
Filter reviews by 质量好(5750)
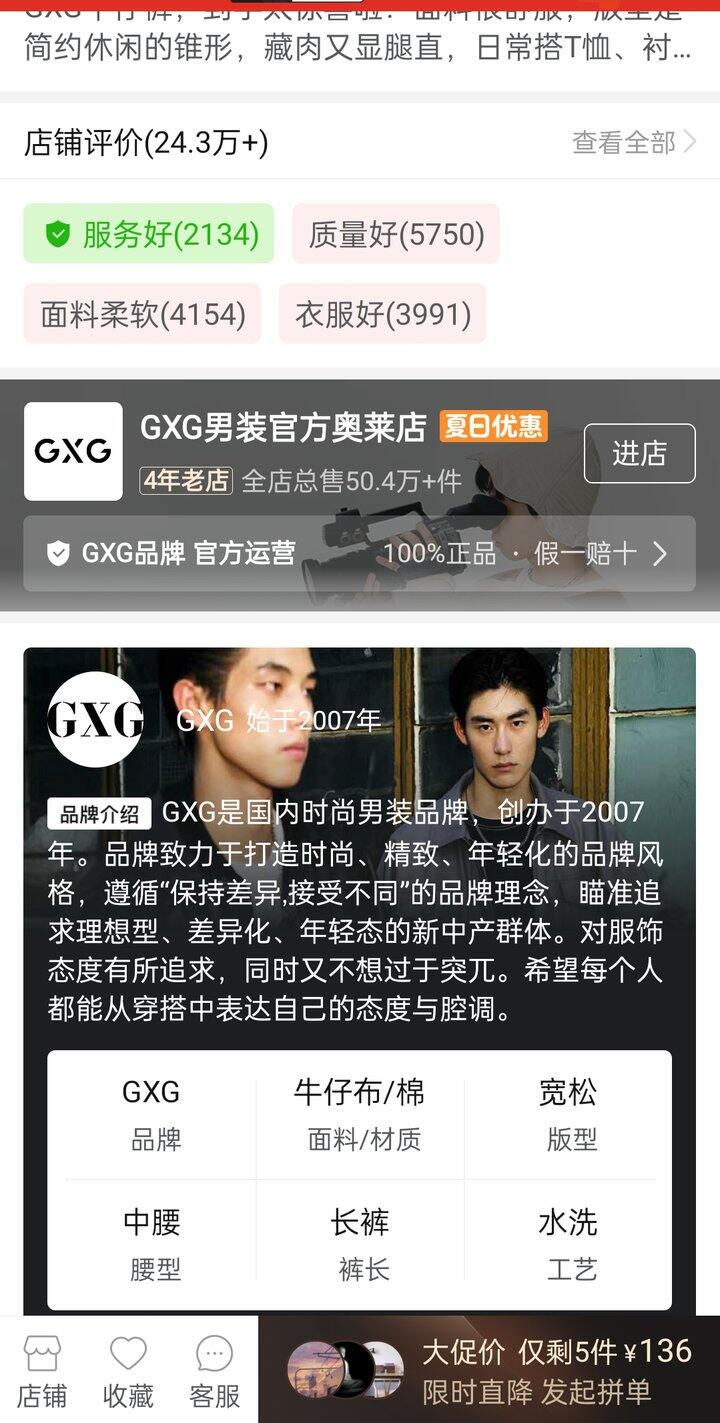[396, 234]
